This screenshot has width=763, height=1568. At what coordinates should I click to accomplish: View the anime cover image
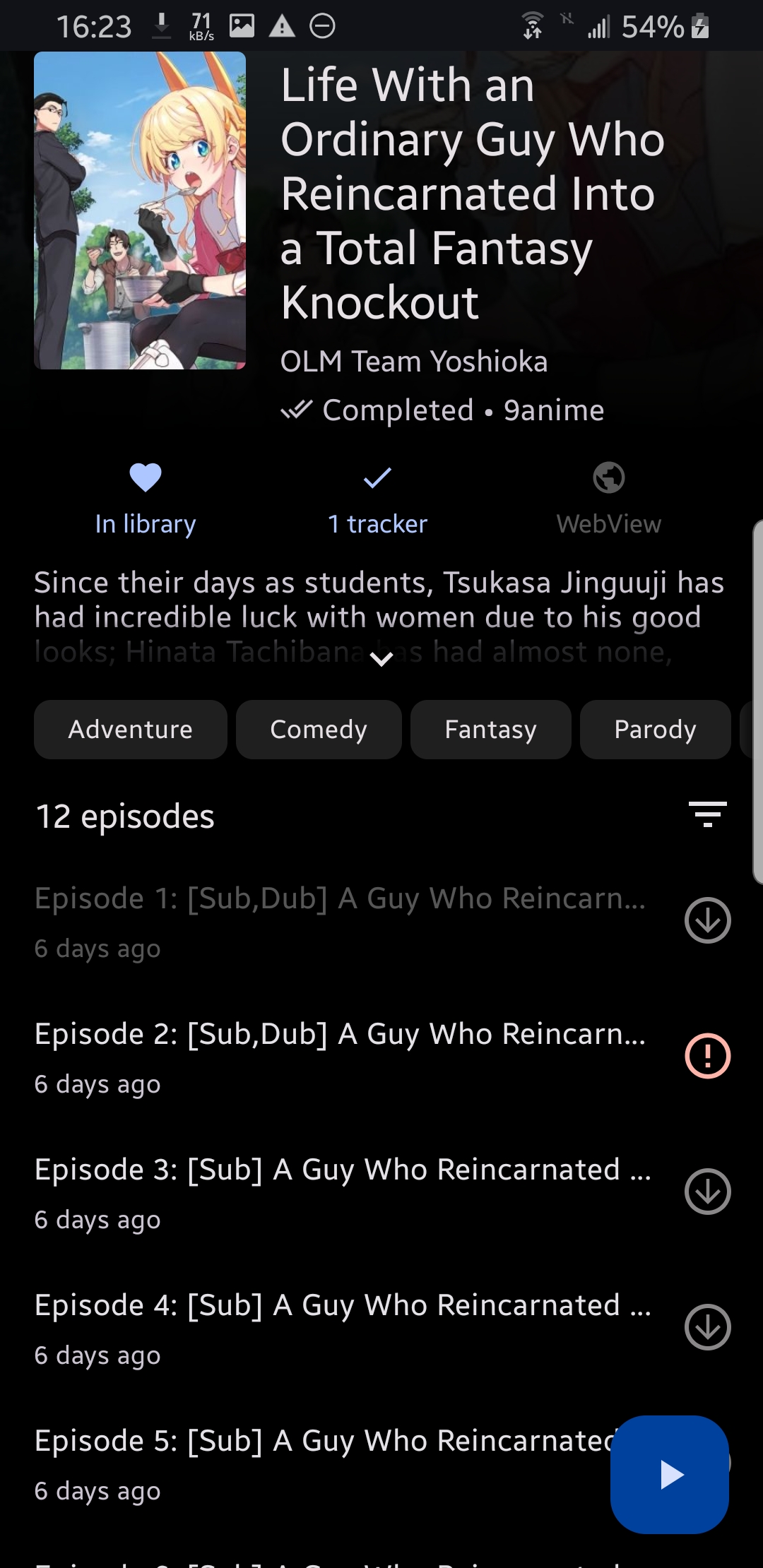140,210
